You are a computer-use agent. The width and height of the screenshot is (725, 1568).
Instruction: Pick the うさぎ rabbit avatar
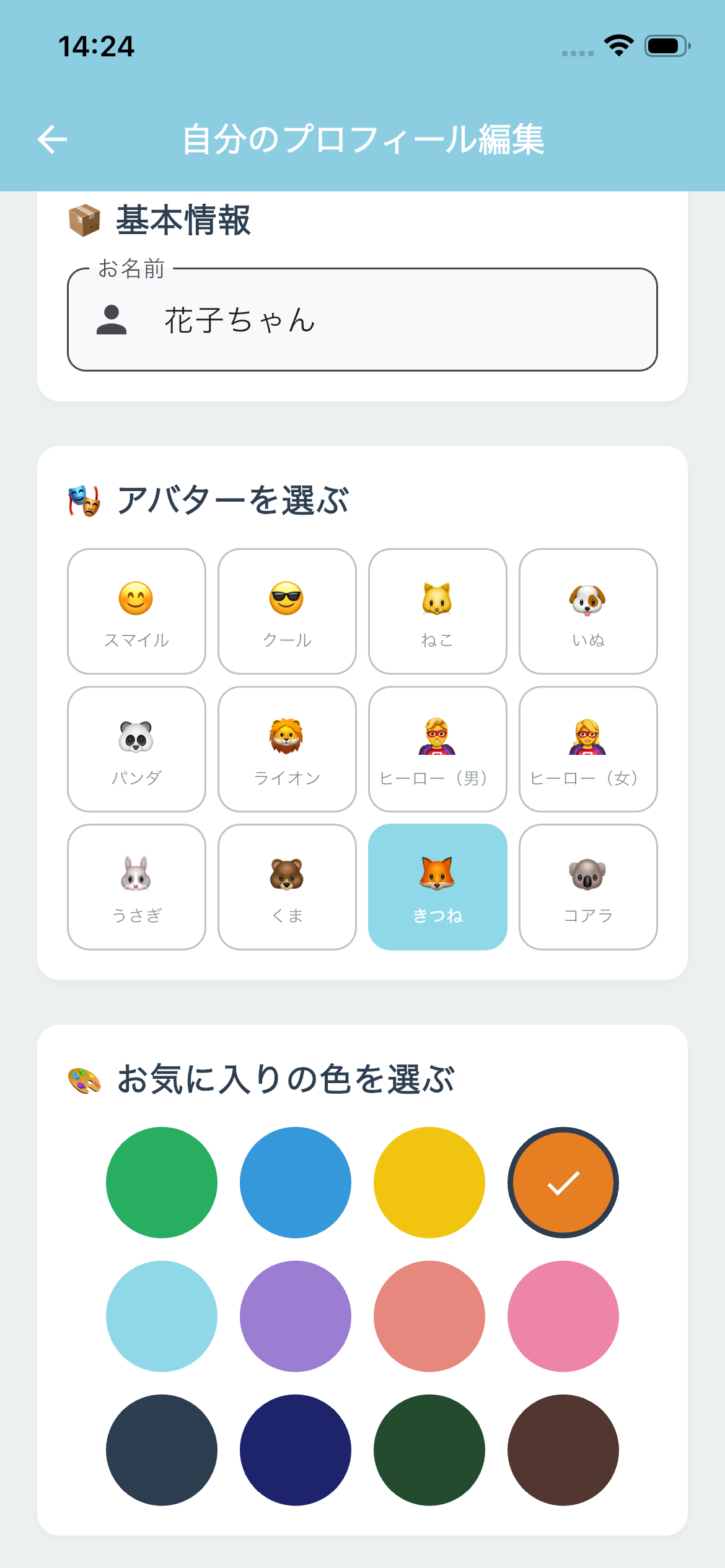[x=136, y=887]
